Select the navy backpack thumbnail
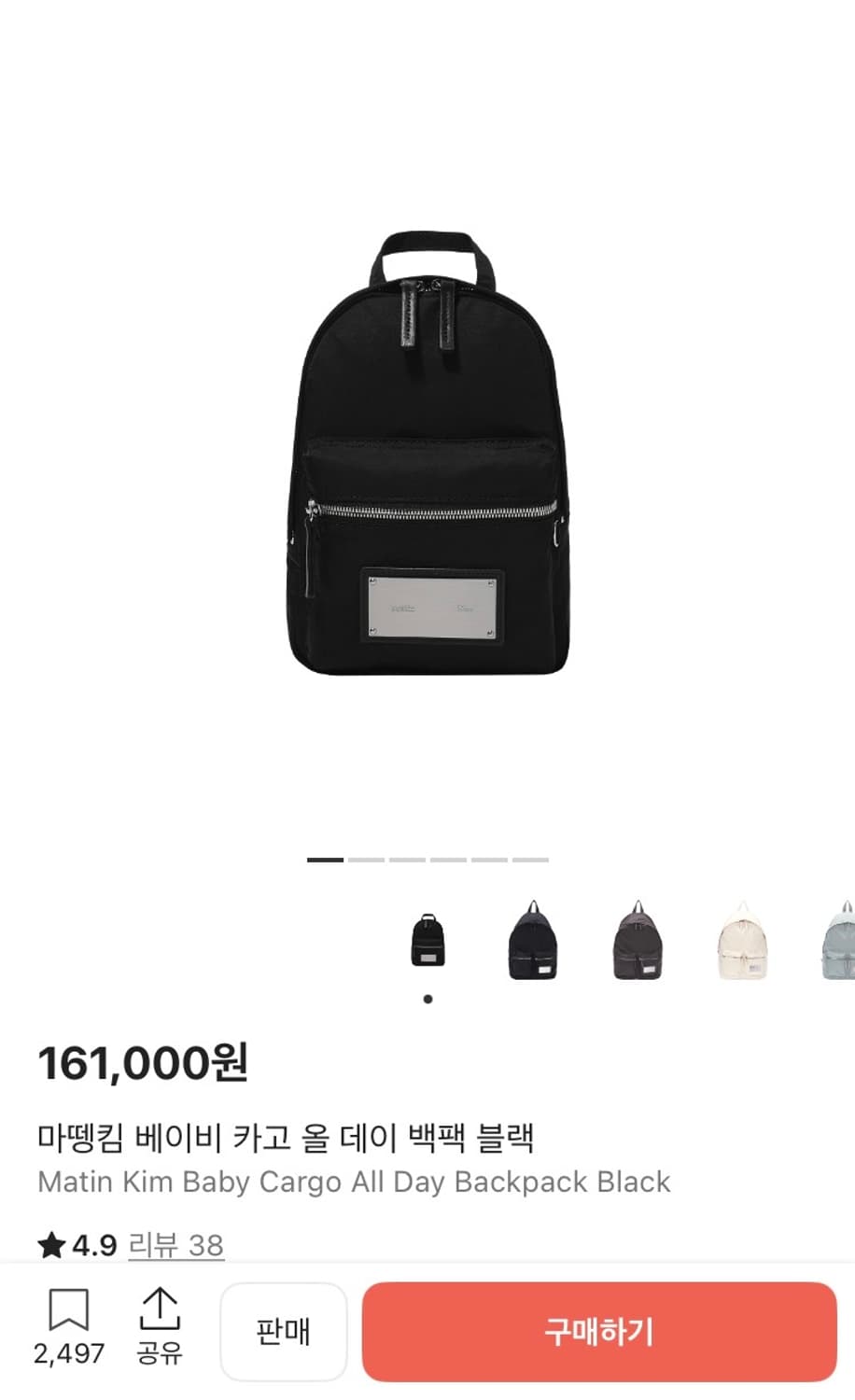The image size is (855, 1400). pos(532,943)
